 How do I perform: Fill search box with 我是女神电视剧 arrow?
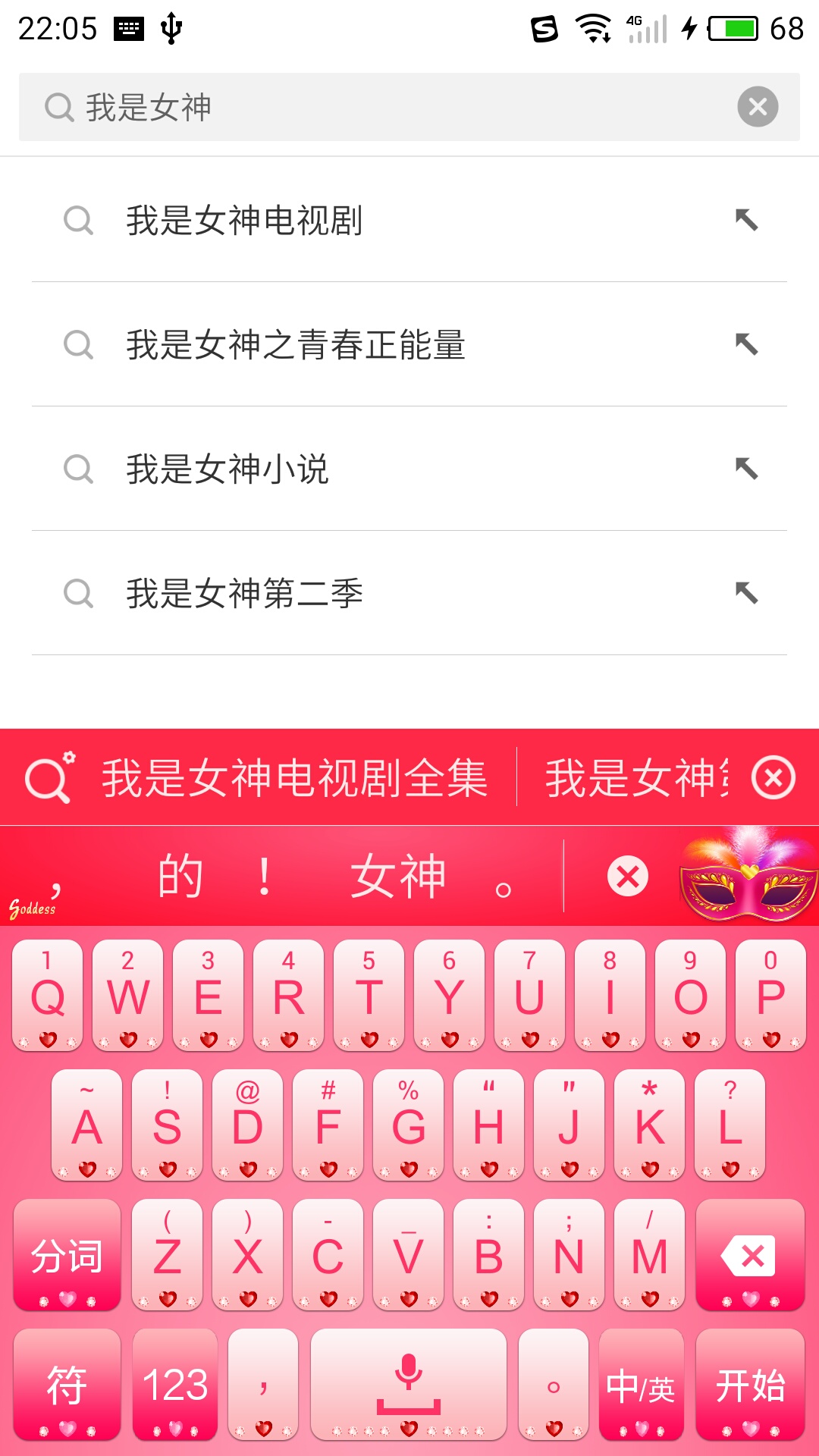click(x=747, y=220)
